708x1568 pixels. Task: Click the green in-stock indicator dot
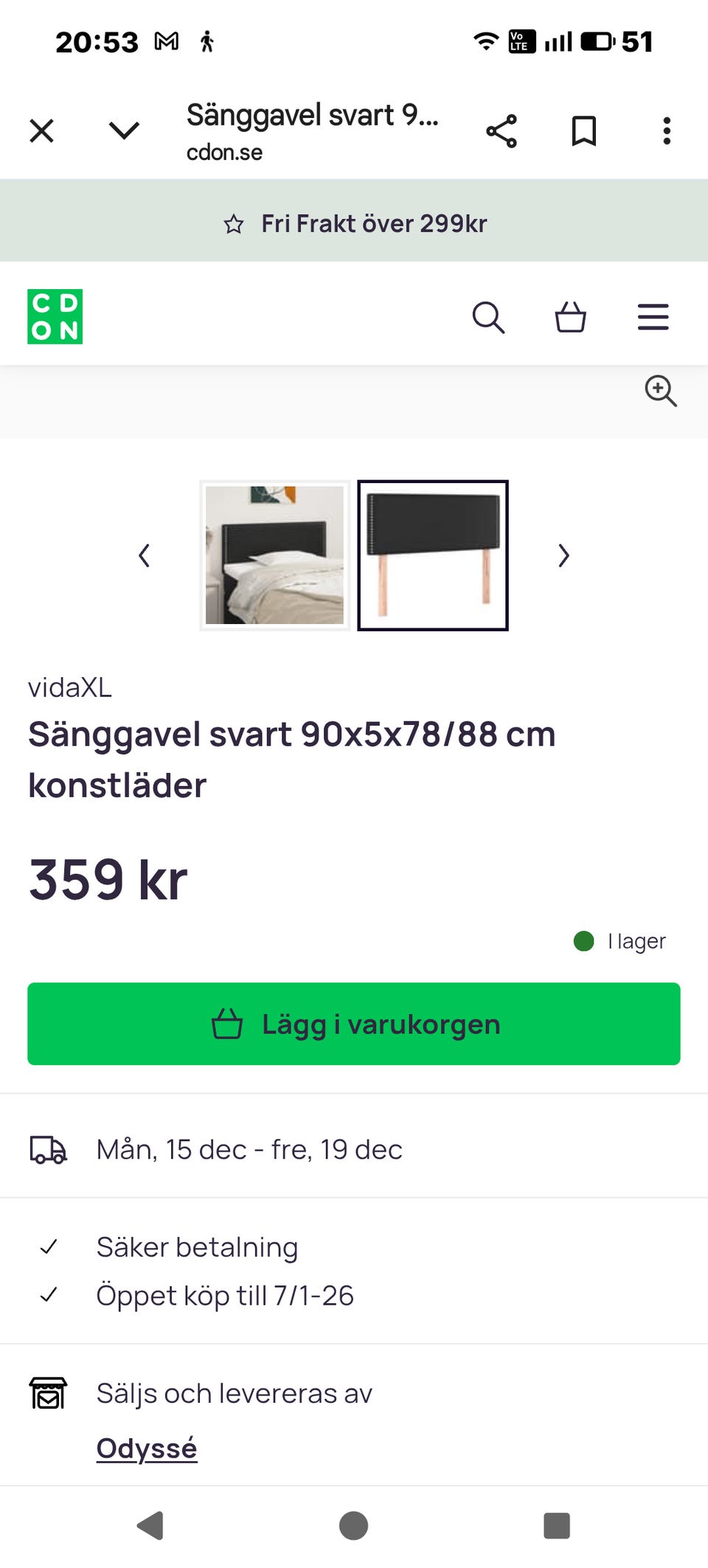click(x=584, y=940)
